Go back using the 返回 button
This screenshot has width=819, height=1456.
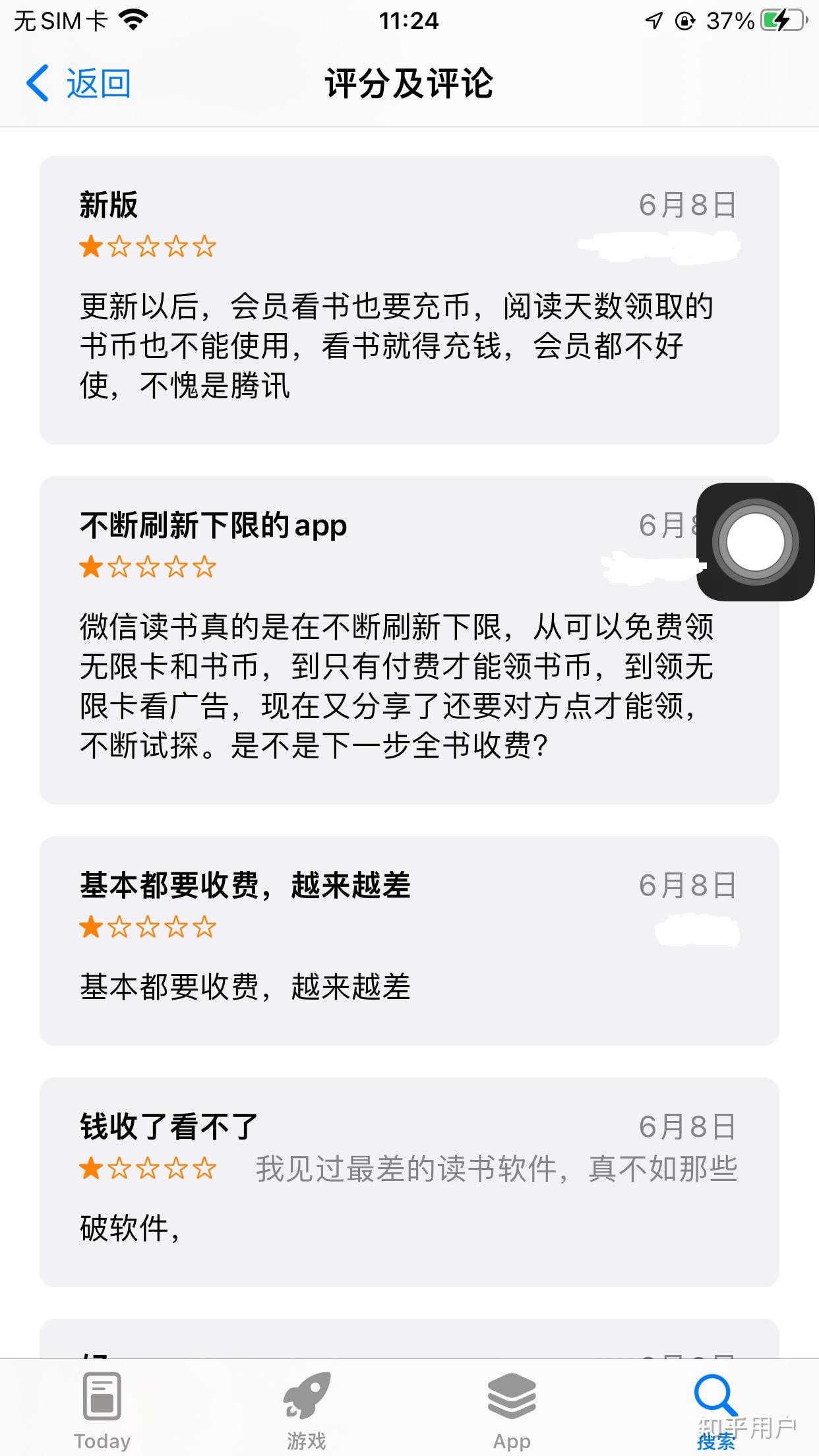coord(79,84)
